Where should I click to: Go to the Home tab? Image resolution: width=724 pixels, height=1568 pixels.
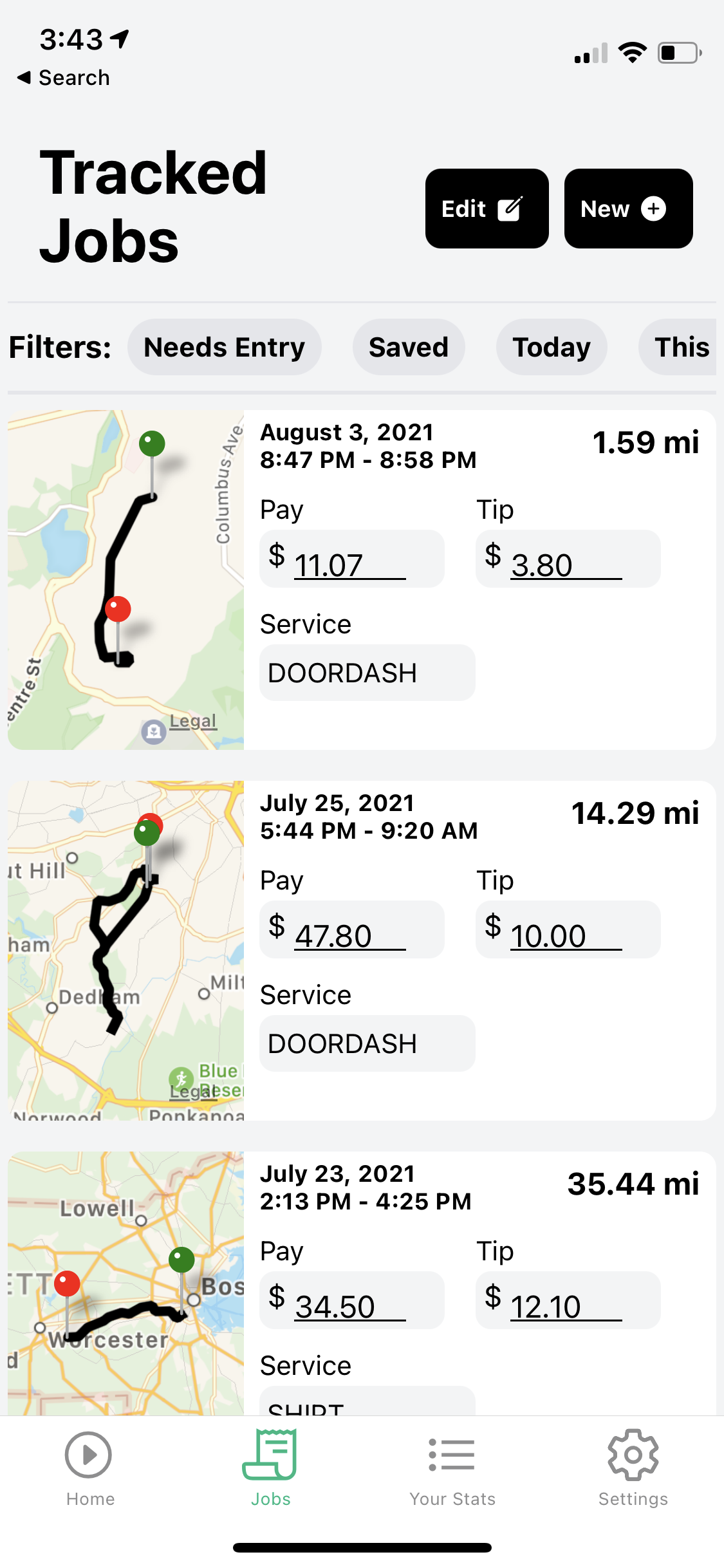[x=90, y=1469]
